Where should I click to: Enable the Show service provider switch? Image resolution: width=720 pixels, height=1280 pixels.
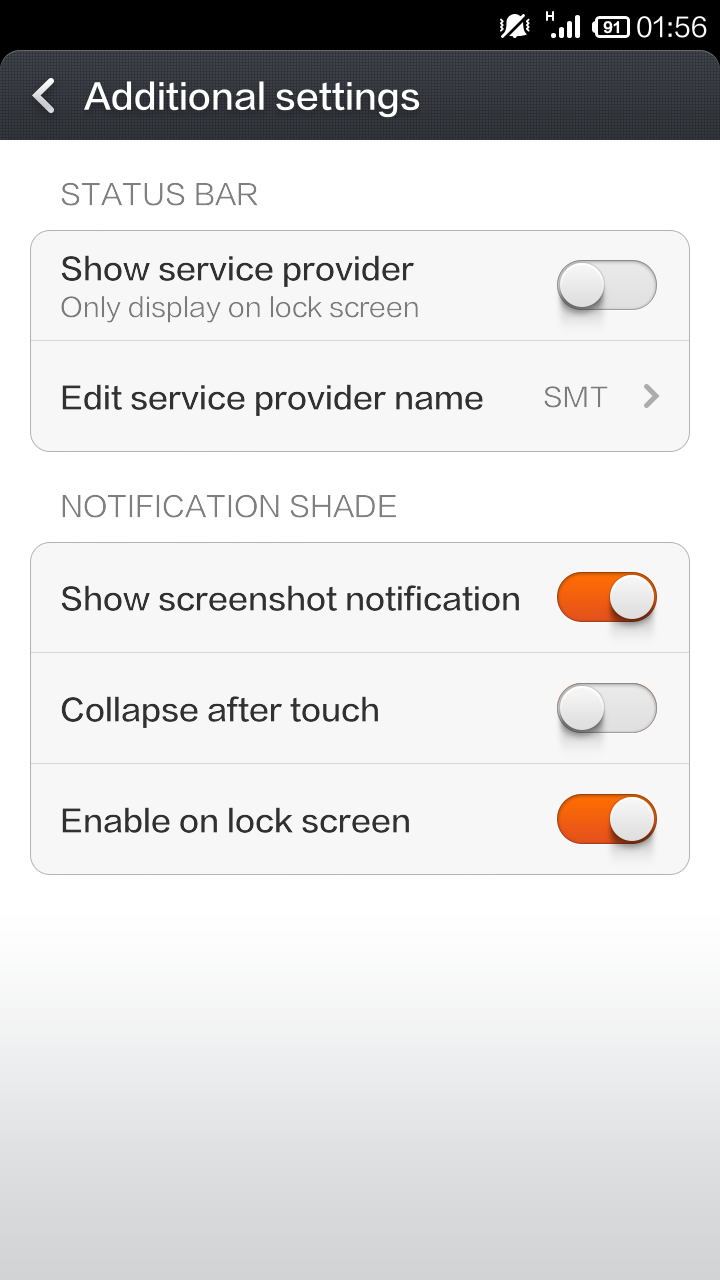[x=607, y=286]
